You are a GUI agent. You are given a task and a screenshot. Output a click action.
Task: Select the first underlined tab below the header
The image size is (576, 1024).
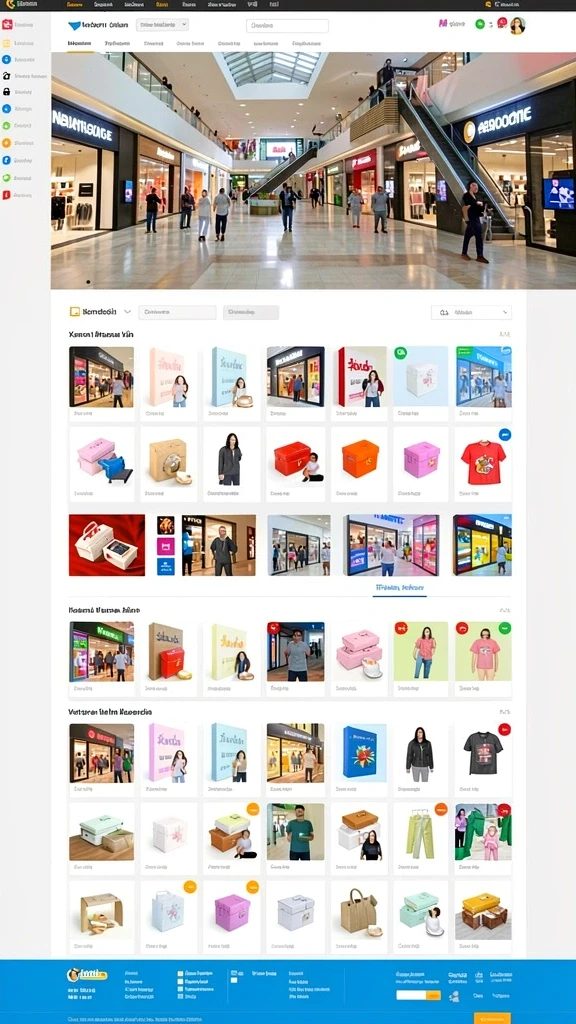(x=80, y=44)
